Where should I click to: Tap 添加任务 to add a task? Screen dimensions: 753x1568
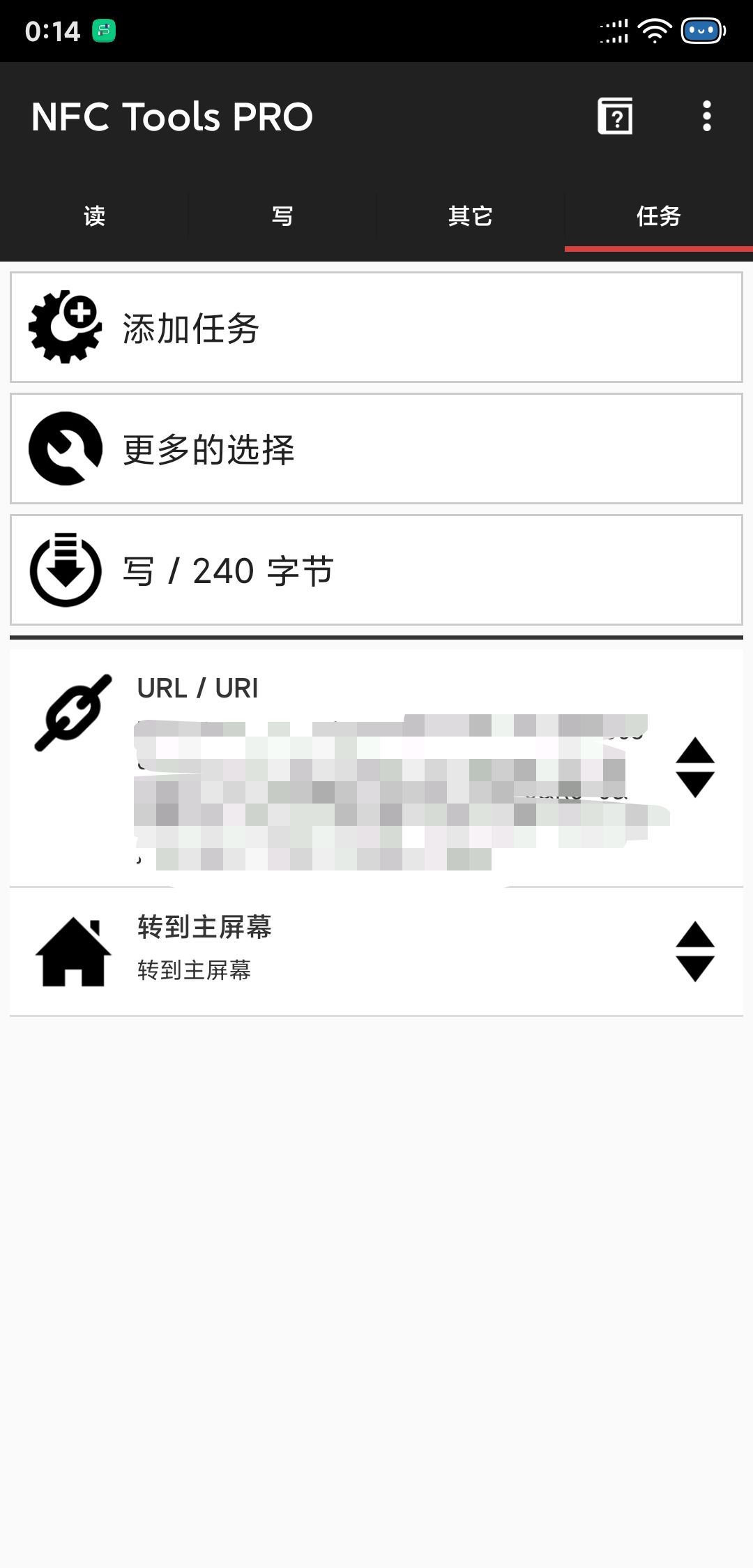pyautogui.click(x=376, y=328)
